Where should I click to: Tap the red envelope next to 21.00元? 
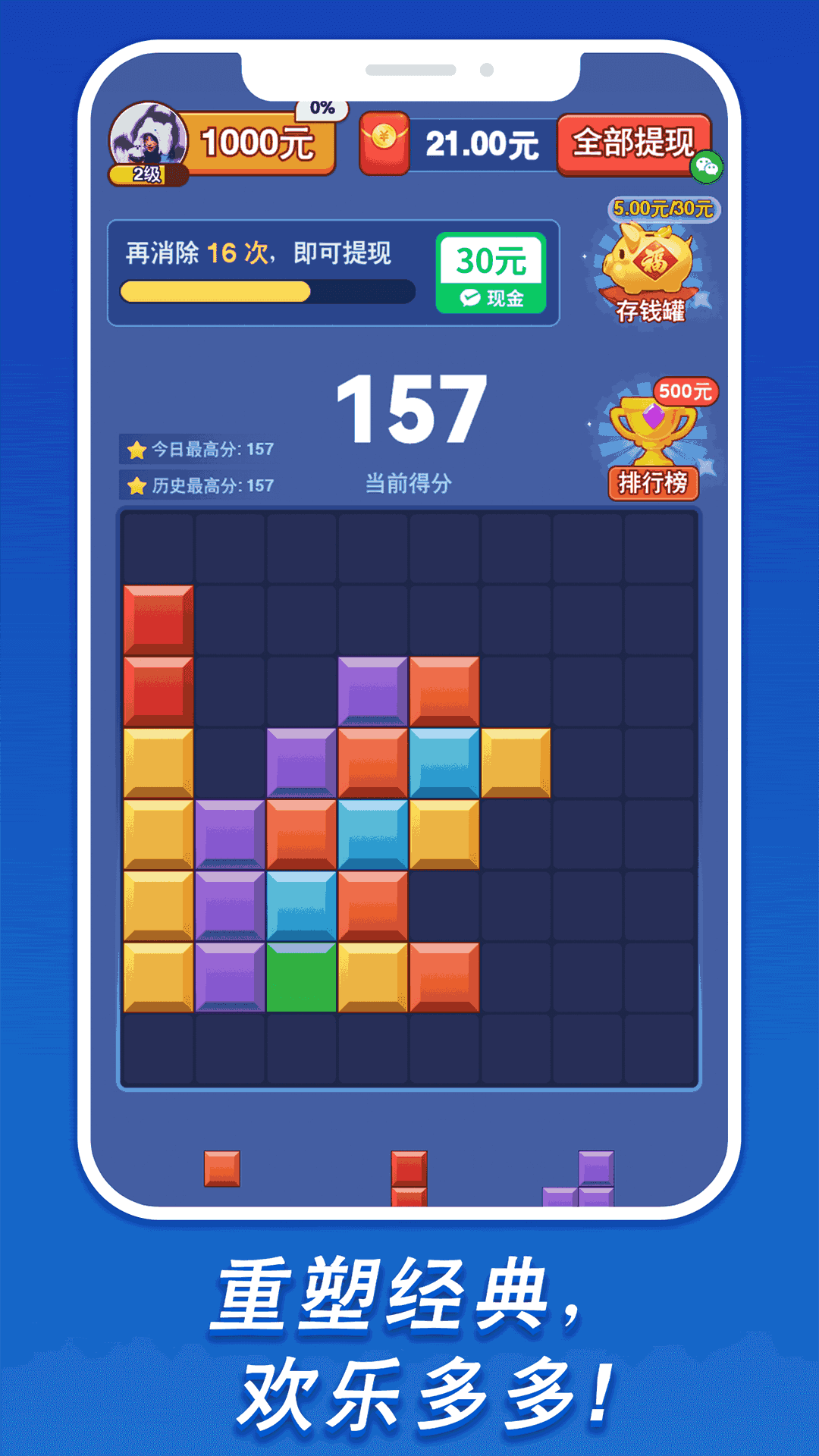tap(383, 143)
